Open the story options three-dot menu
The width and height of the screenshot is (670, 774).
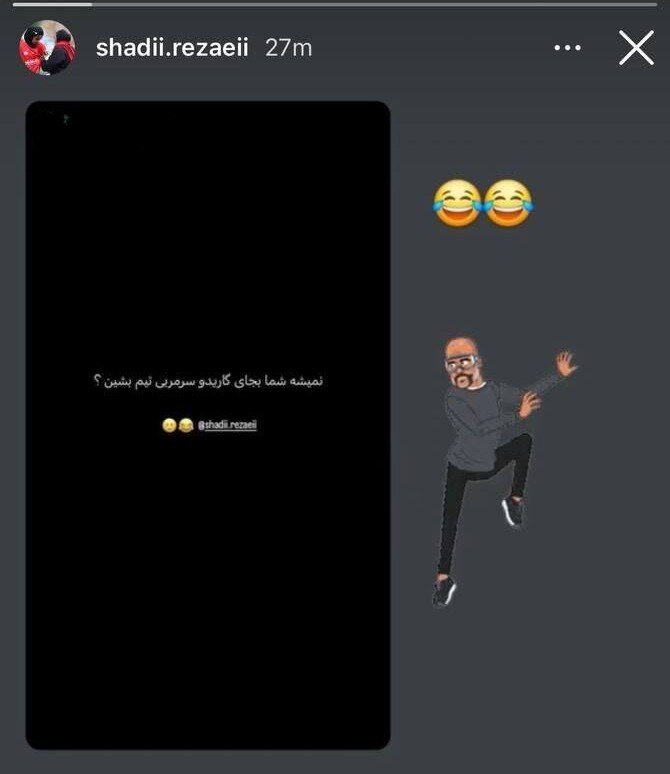pos(568,47)
